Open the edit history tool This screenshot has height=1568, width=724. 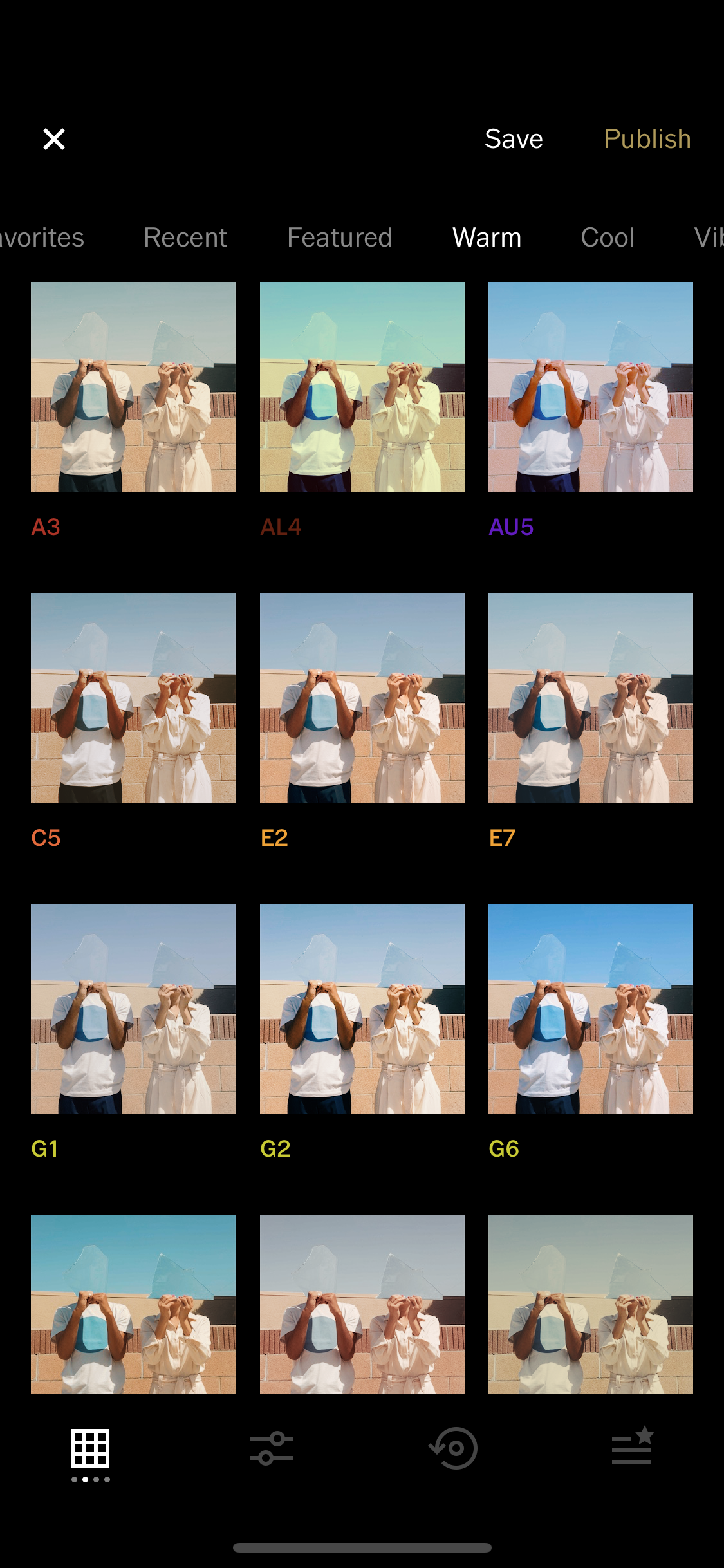(453, 1448)
